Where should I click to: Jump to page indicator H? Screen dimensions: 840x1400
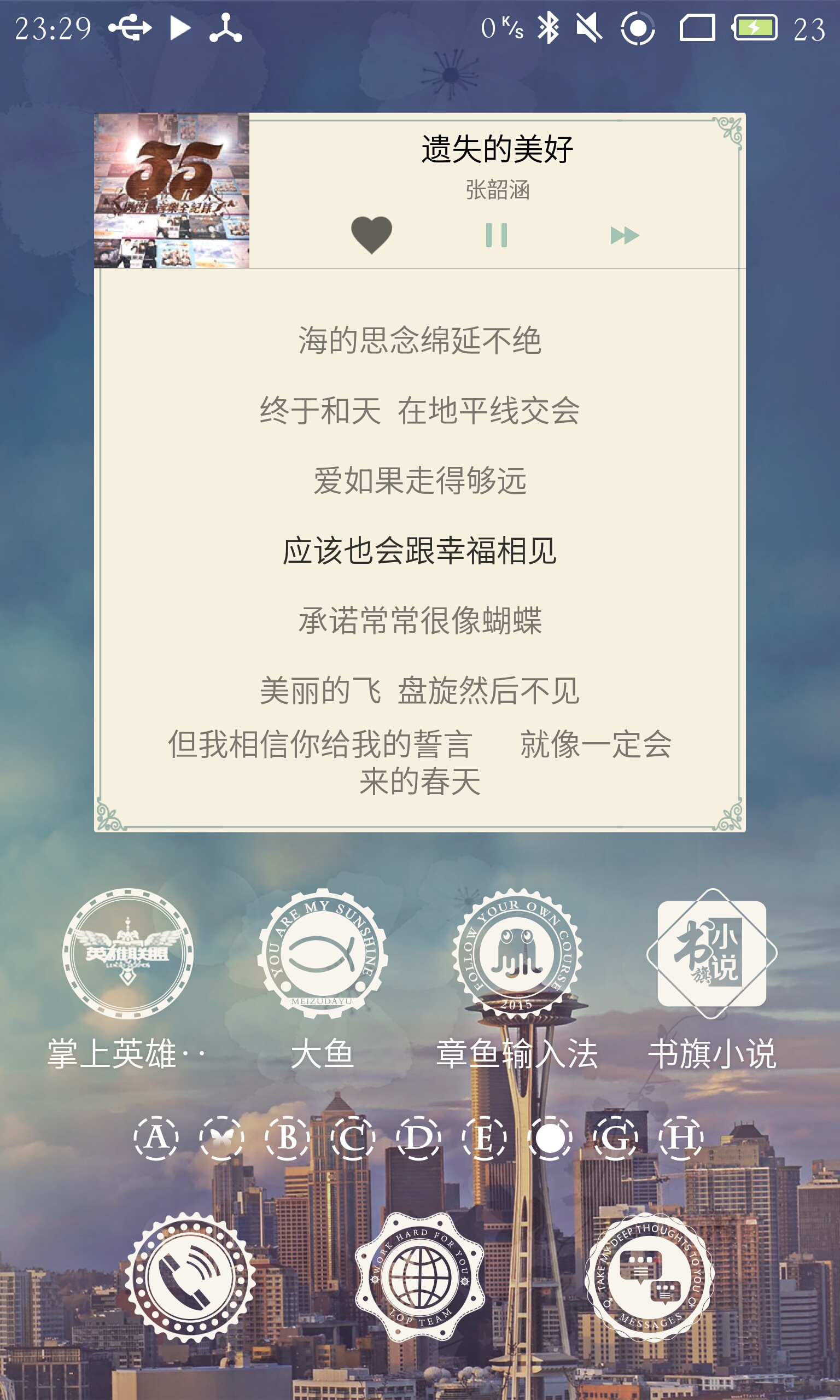[x=681, y=1137]
